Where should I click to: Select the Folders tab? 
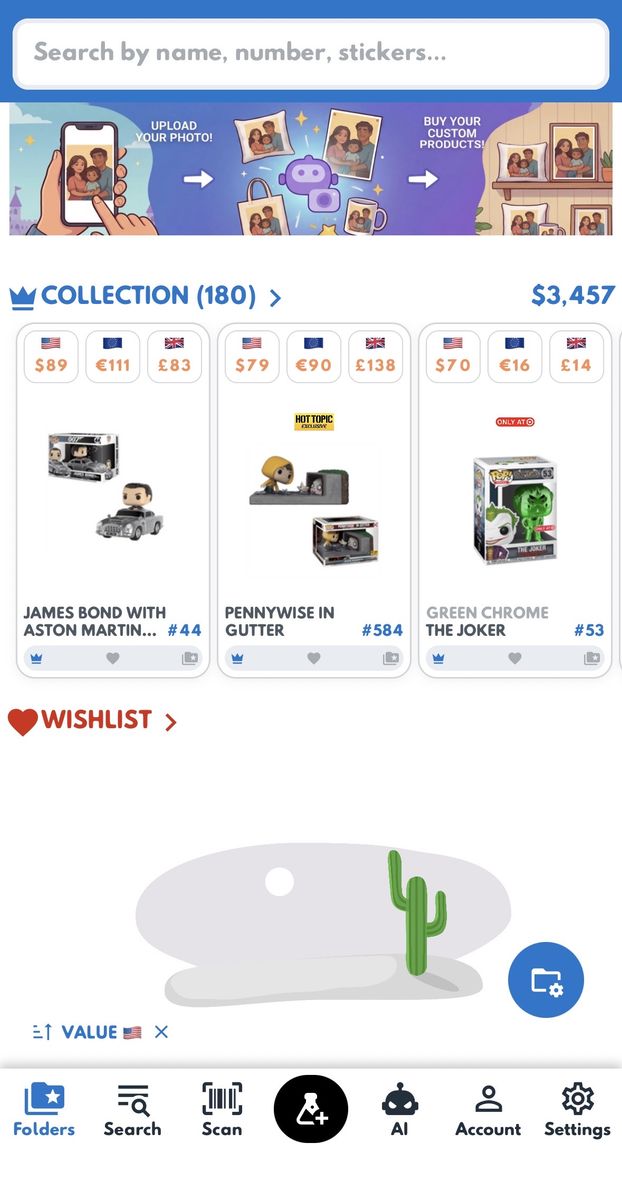click(44, 1110)
